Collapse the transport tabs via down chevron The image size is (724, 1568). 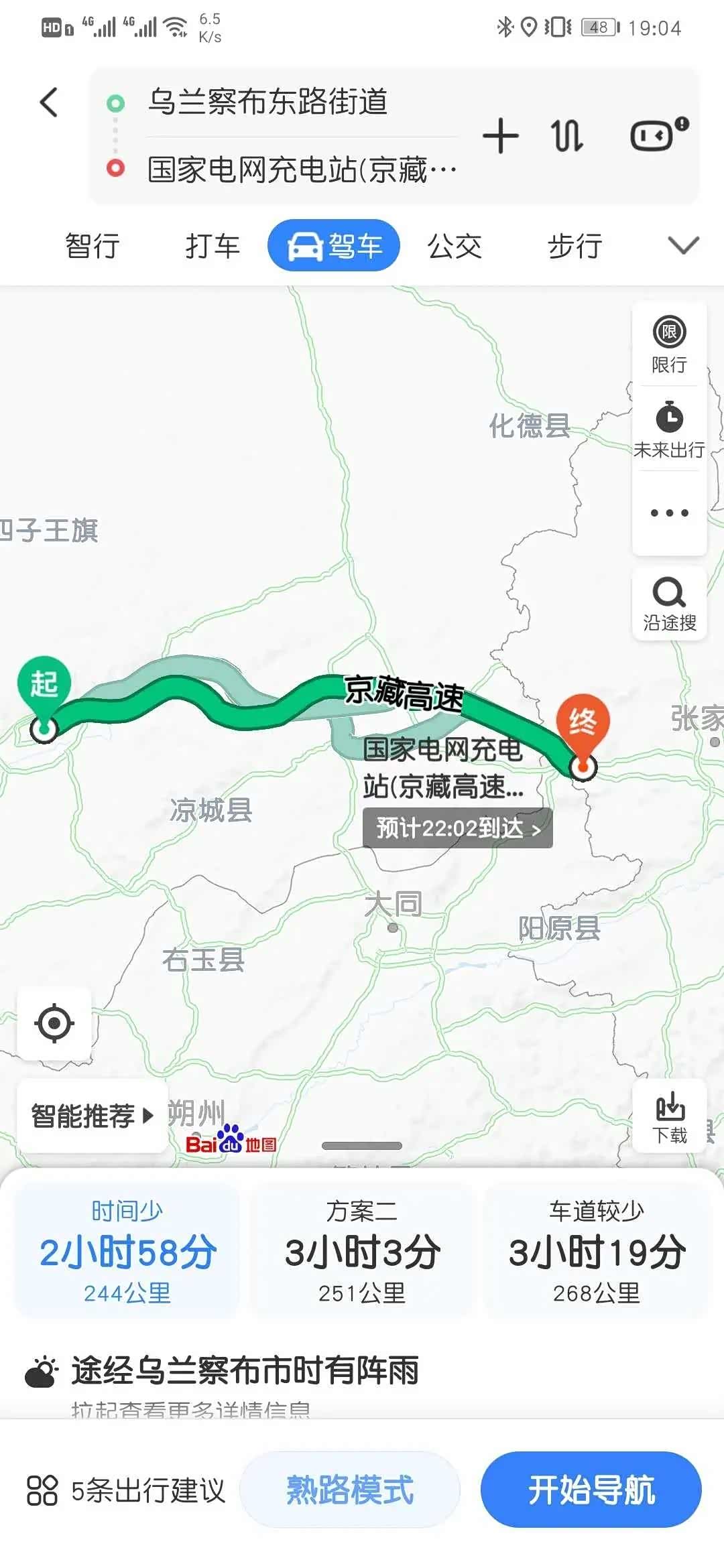click(682, 247)
